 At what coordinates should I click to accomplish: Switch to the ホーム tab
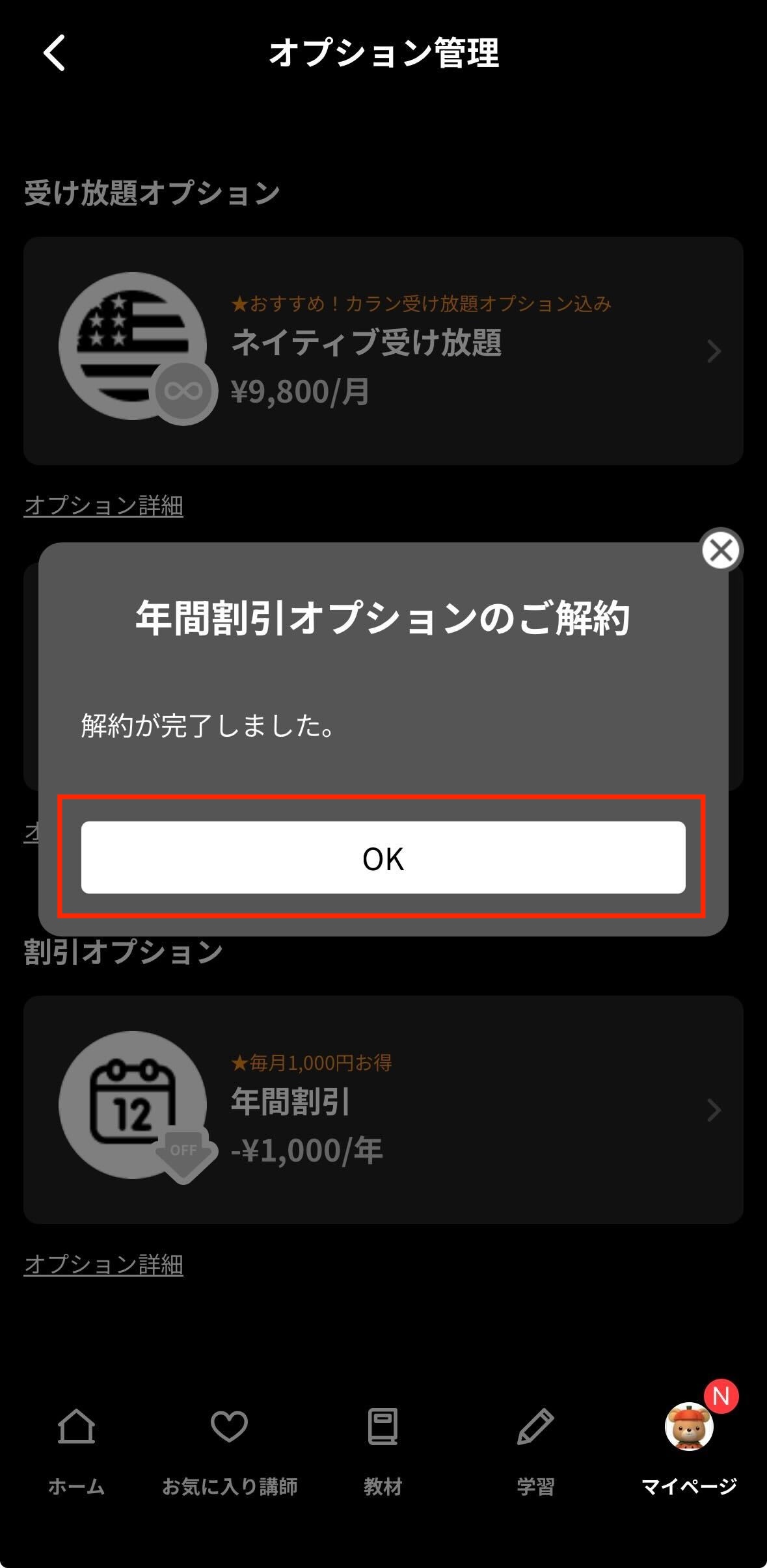[x=76, y=1448]
